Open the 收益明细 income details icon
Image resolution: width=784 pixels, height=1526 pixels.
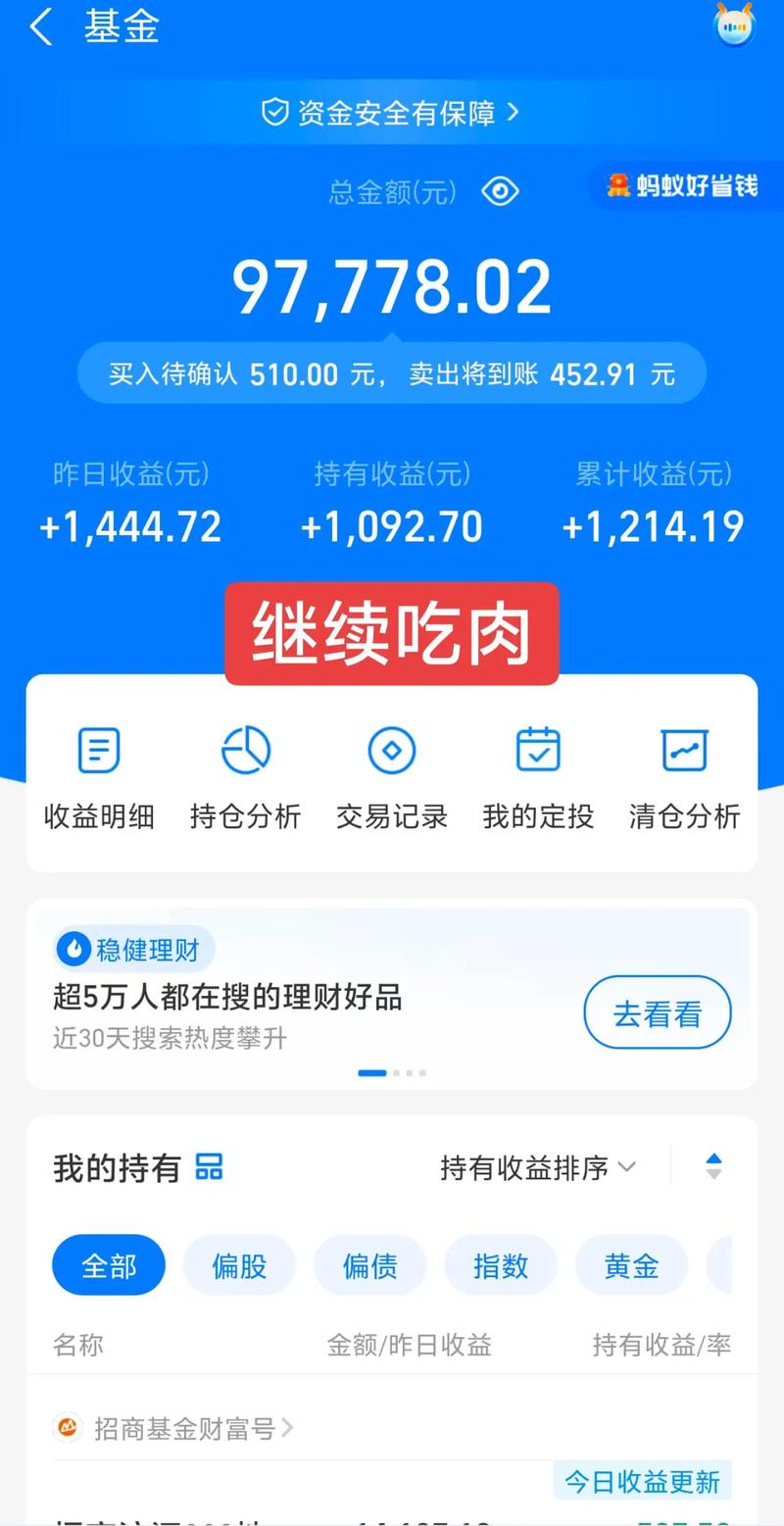97,750
